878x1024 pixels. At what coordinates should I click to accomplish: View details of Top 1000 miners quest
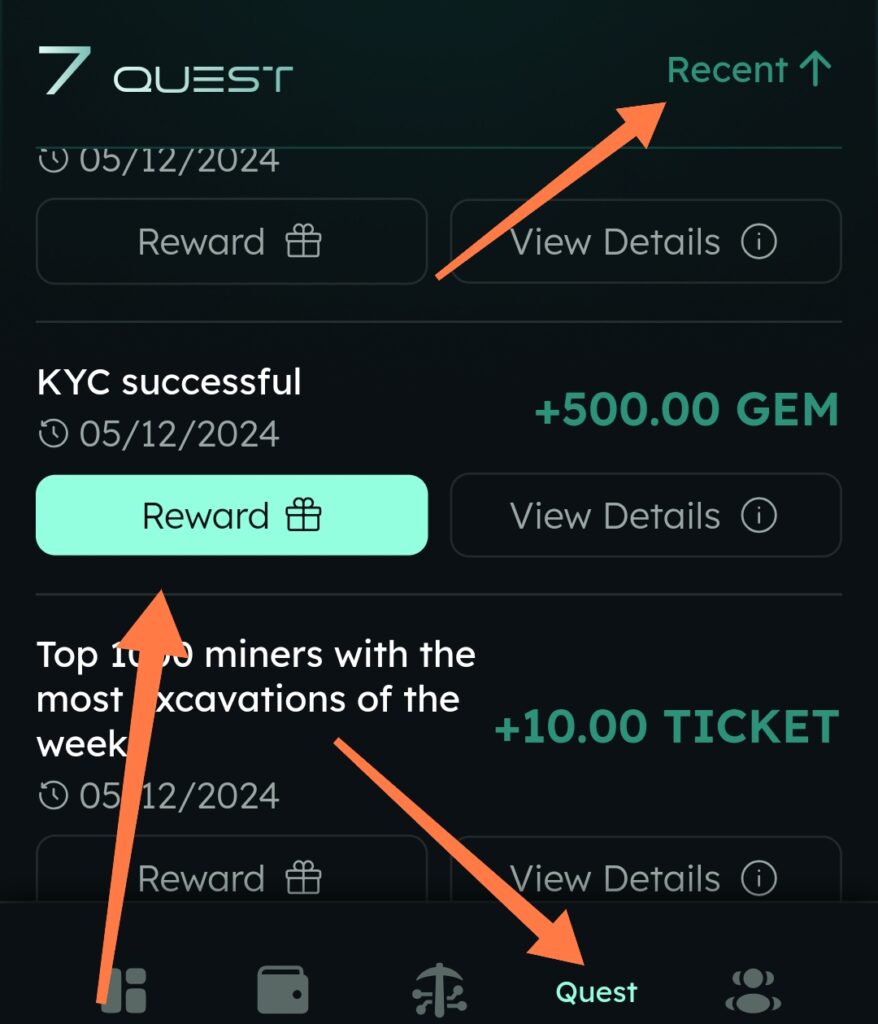pyautogui.click(x=644, y=877)
